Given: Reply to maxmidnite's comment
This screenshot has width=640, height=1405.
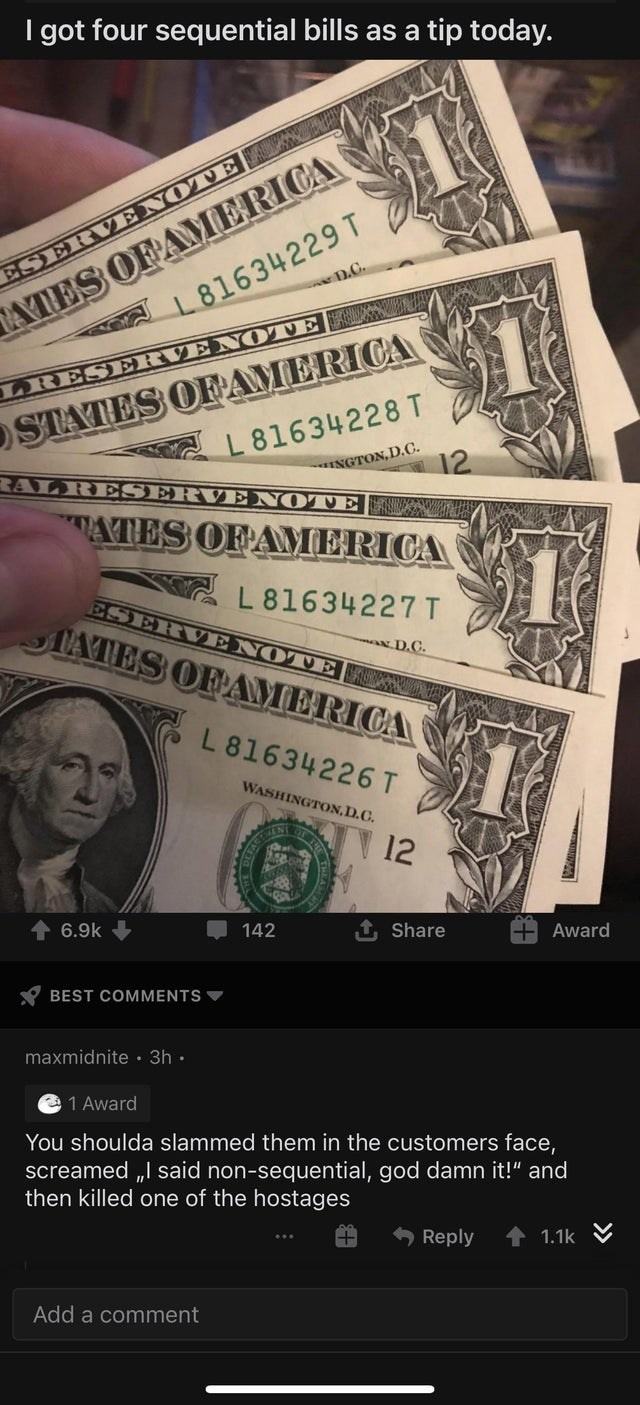Looking at the screenshot, I should pos(433,1237).
